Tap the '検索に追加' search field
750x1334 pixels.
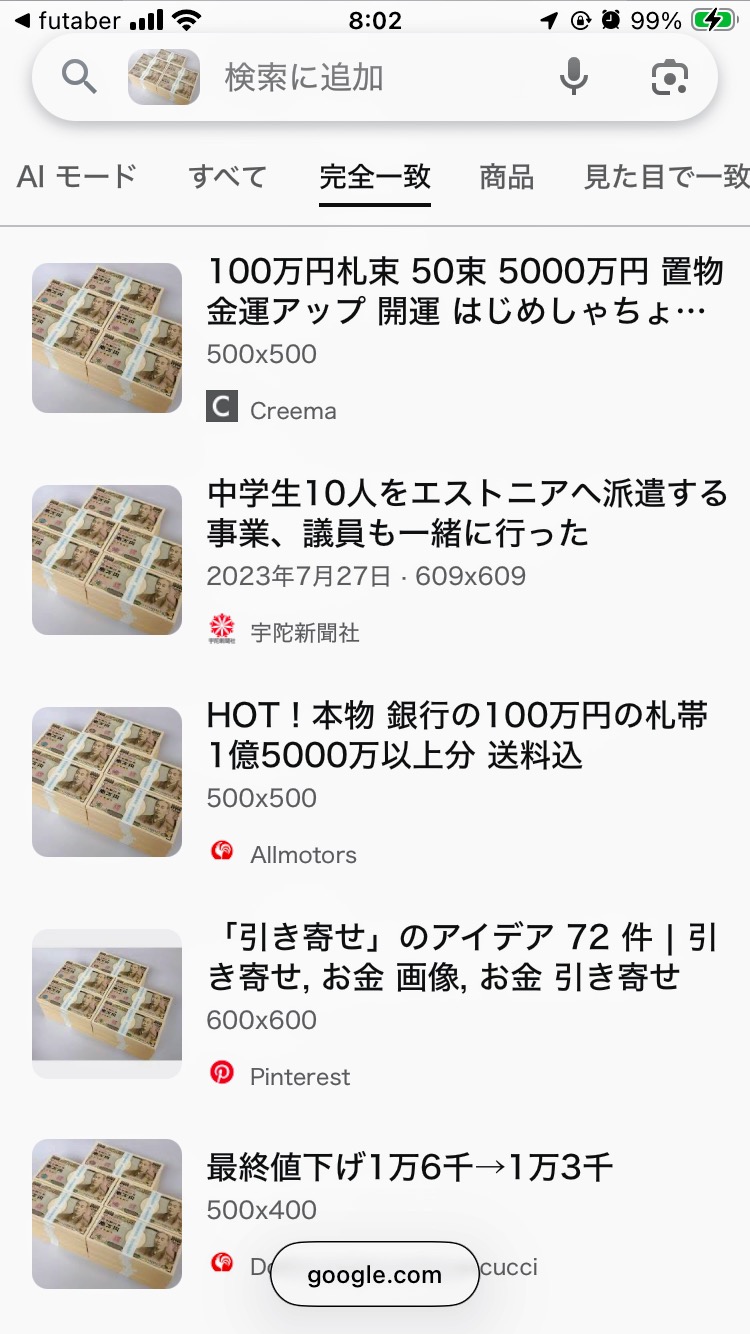click(370, 78)
